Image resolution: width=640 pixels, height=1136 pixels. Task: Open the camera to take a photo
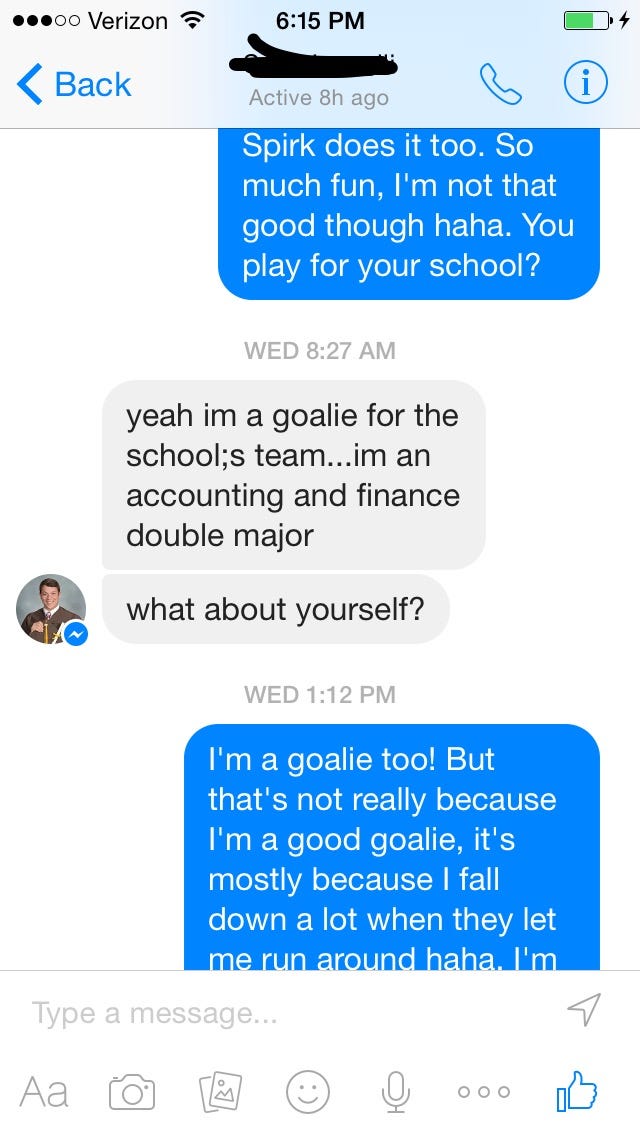tap(132, 1092)
